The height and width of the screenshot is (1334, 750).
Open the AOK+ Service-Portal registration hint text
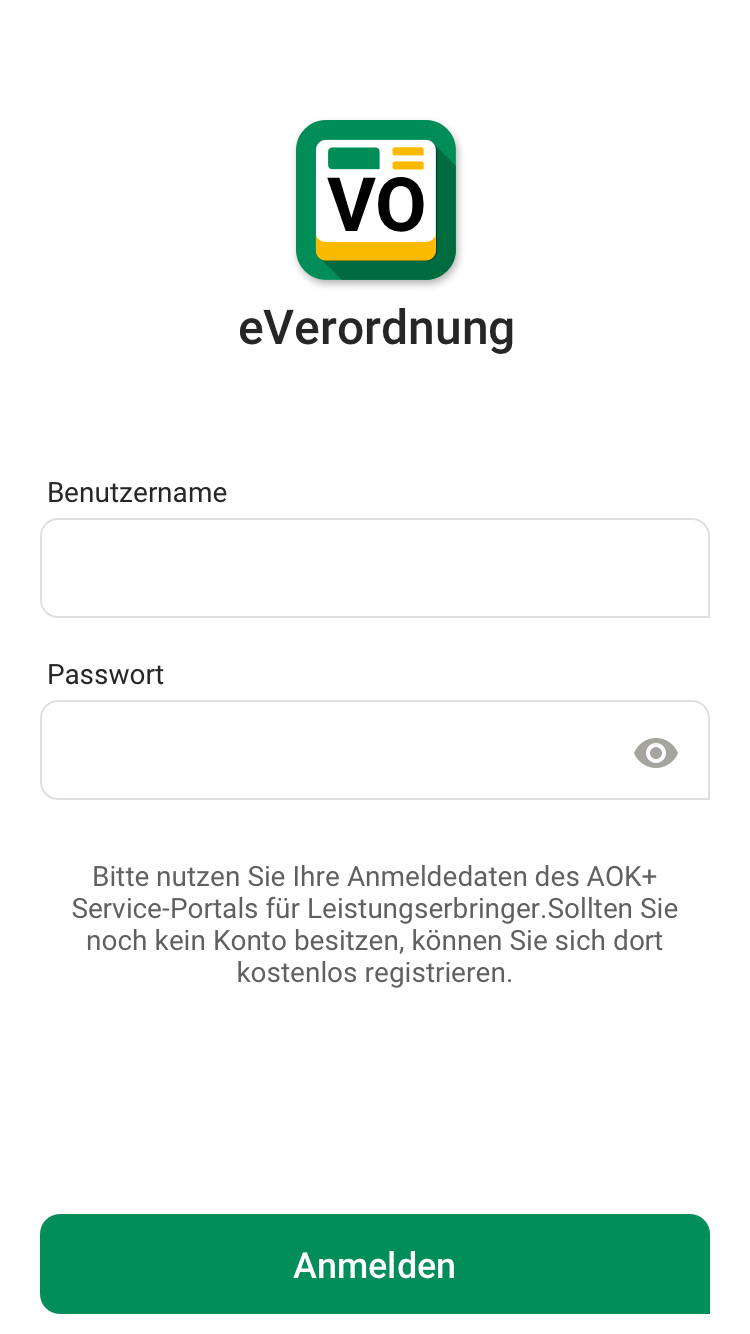[x=375, y=922]
